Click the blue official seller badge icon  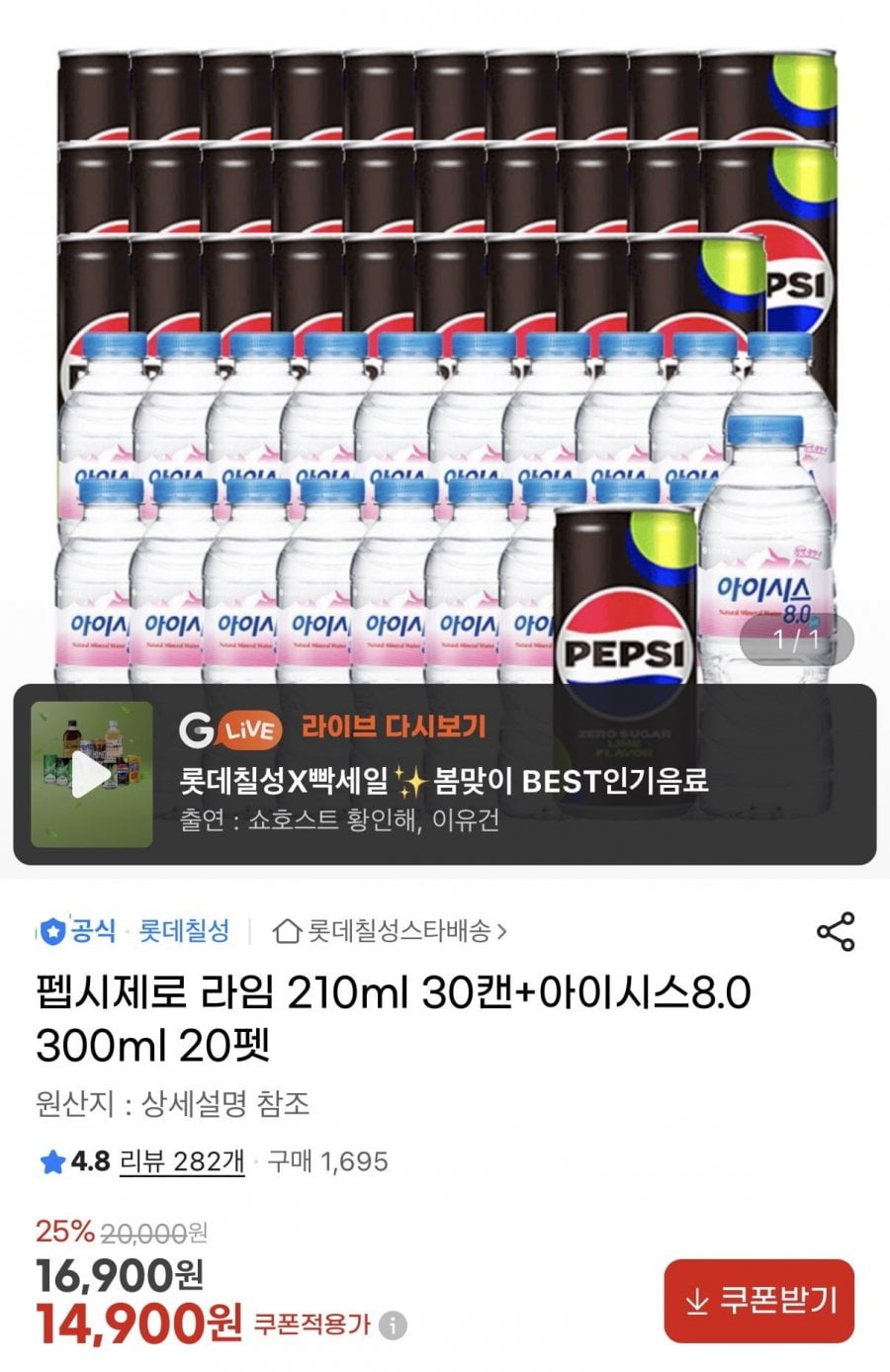[x=50, y=929]
